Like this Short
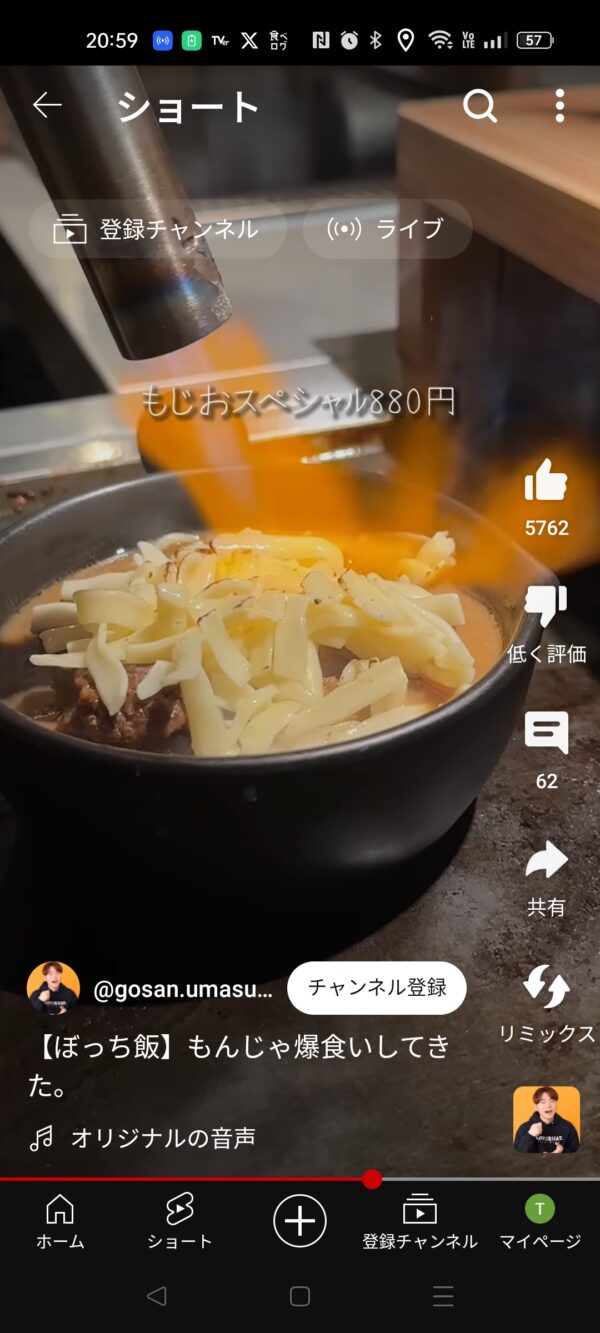 [x=546, y=483]
